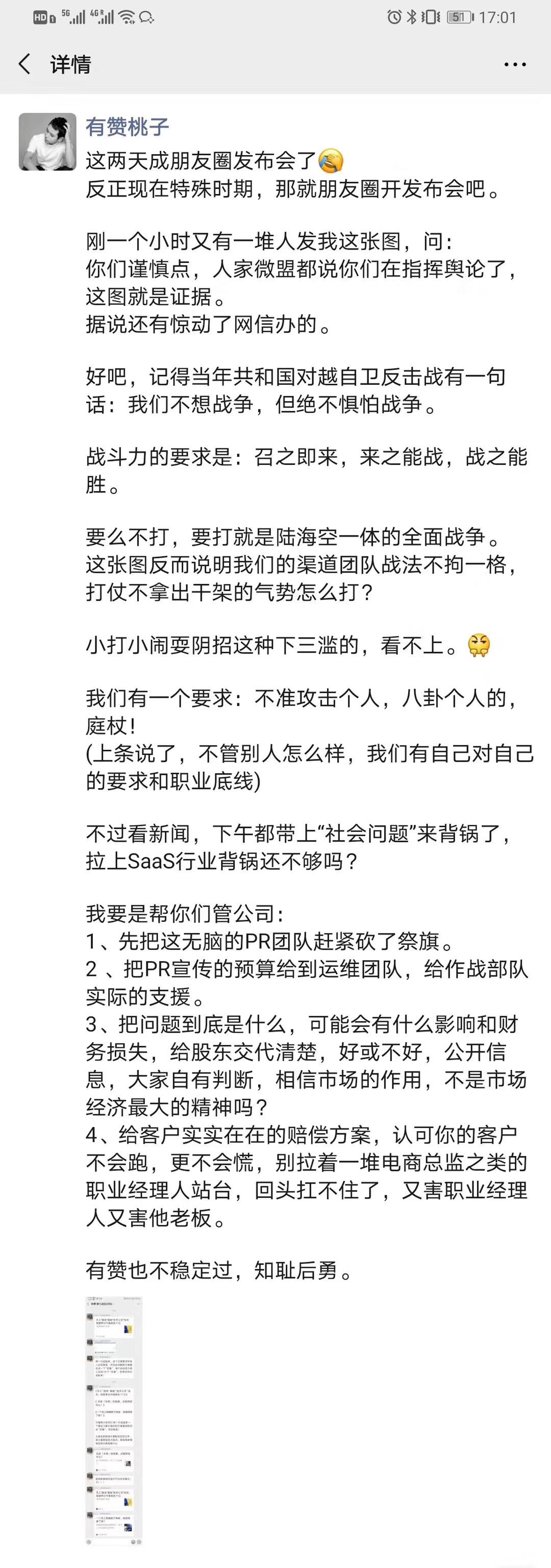Tap the 有赞桃子 username link
The image size is (551, 1568).
[127, 127]
